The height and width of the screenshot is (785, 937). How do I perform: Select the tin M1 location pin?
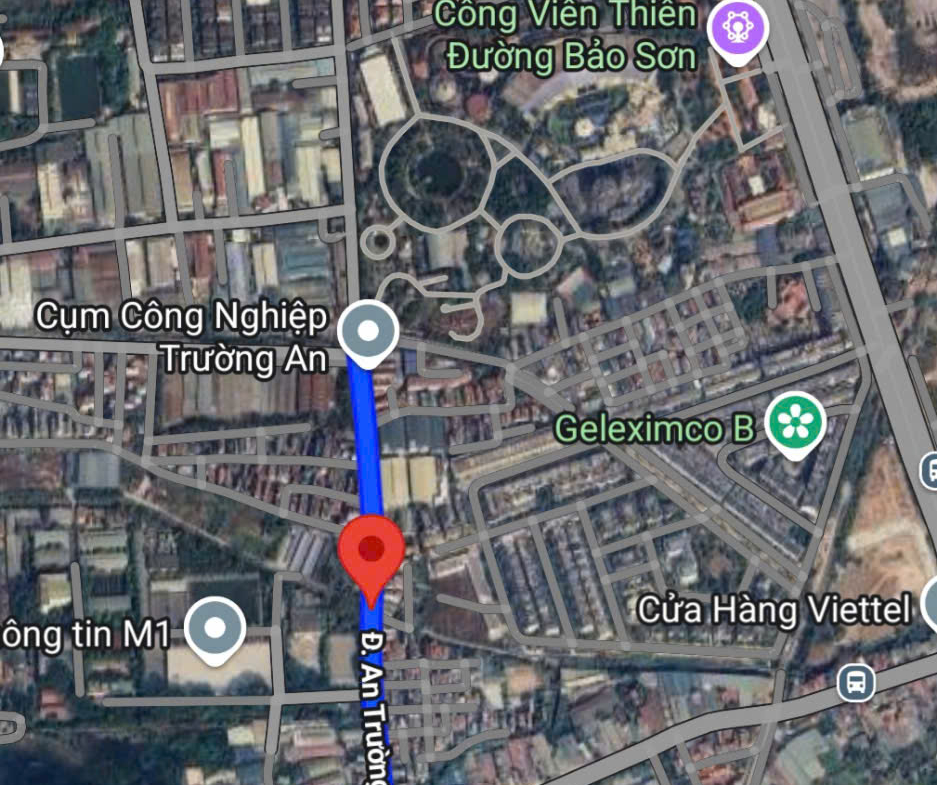(216, 629)
